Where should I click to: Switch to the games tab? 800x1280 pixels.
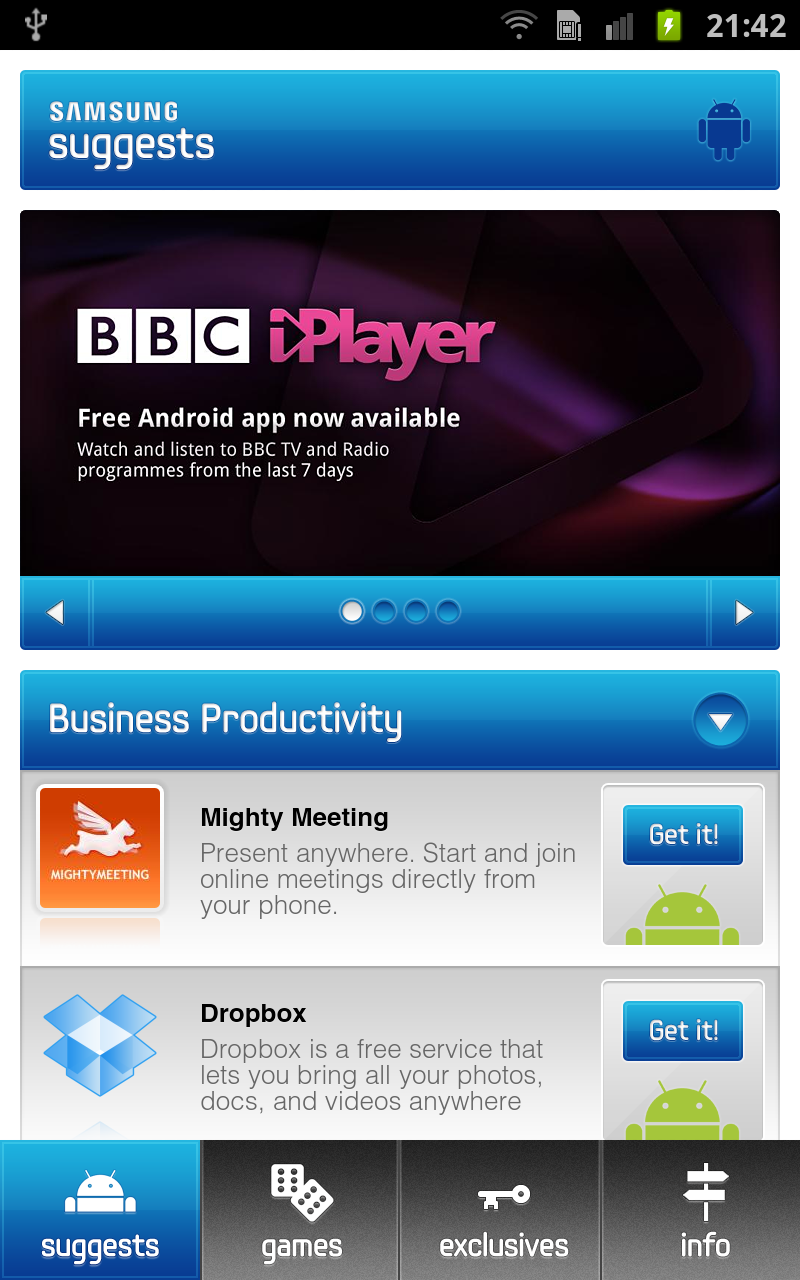[x=301, y=1210]
